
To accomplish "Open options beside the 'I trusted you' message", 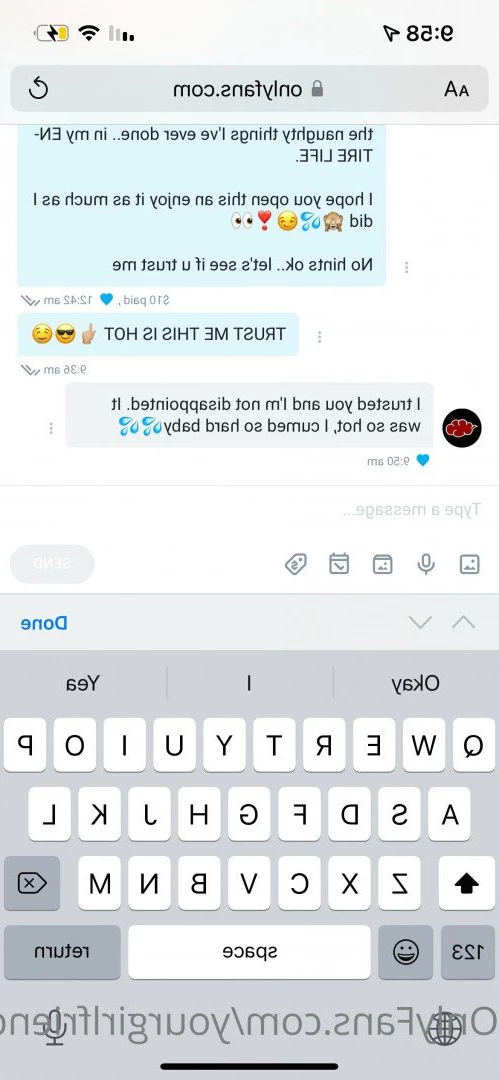I will click(51, 428).
